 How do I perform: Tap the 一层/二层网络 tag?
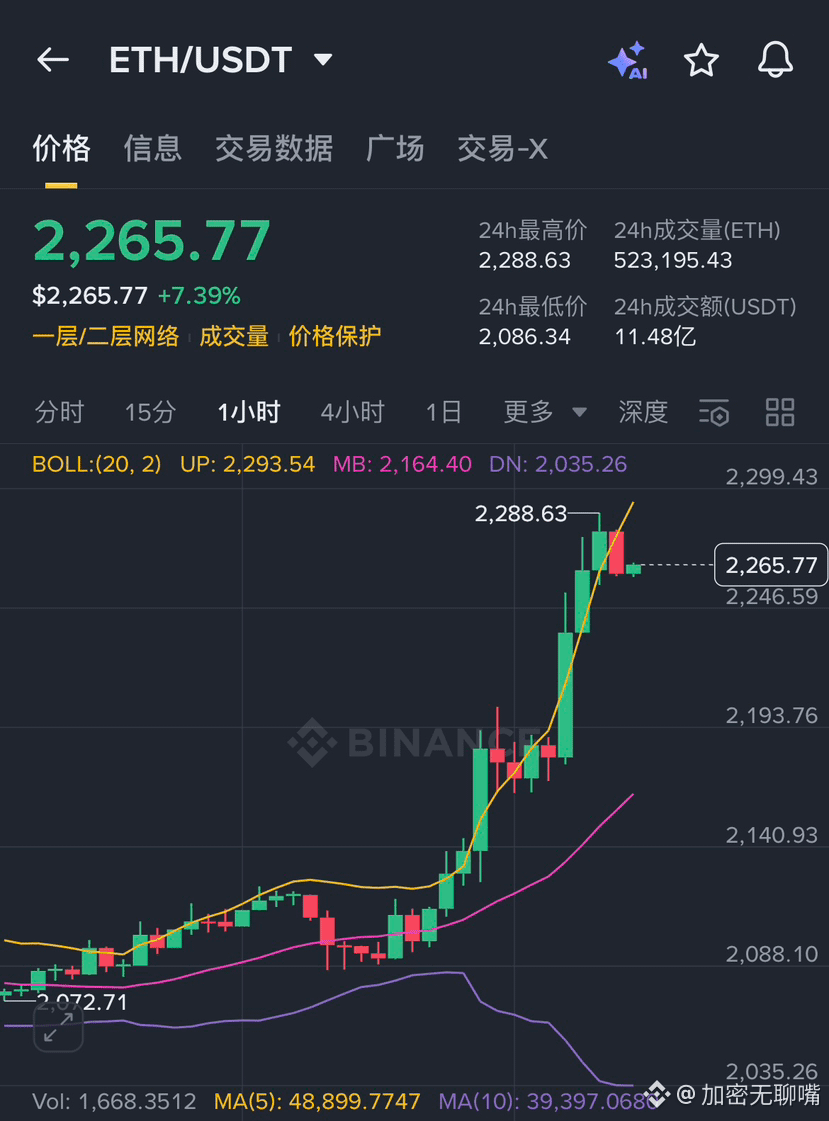[105, 336]
